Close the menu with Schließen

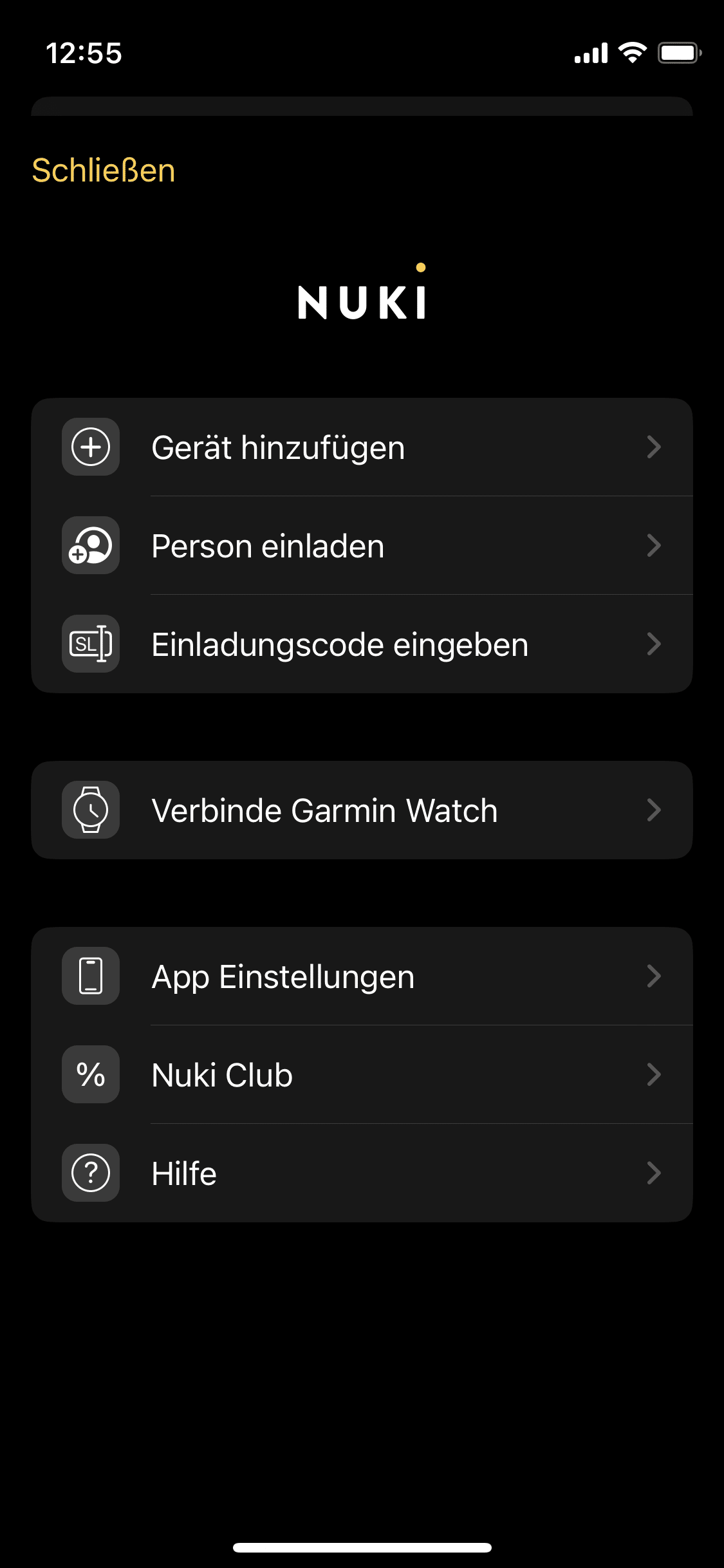coord(104,171)
